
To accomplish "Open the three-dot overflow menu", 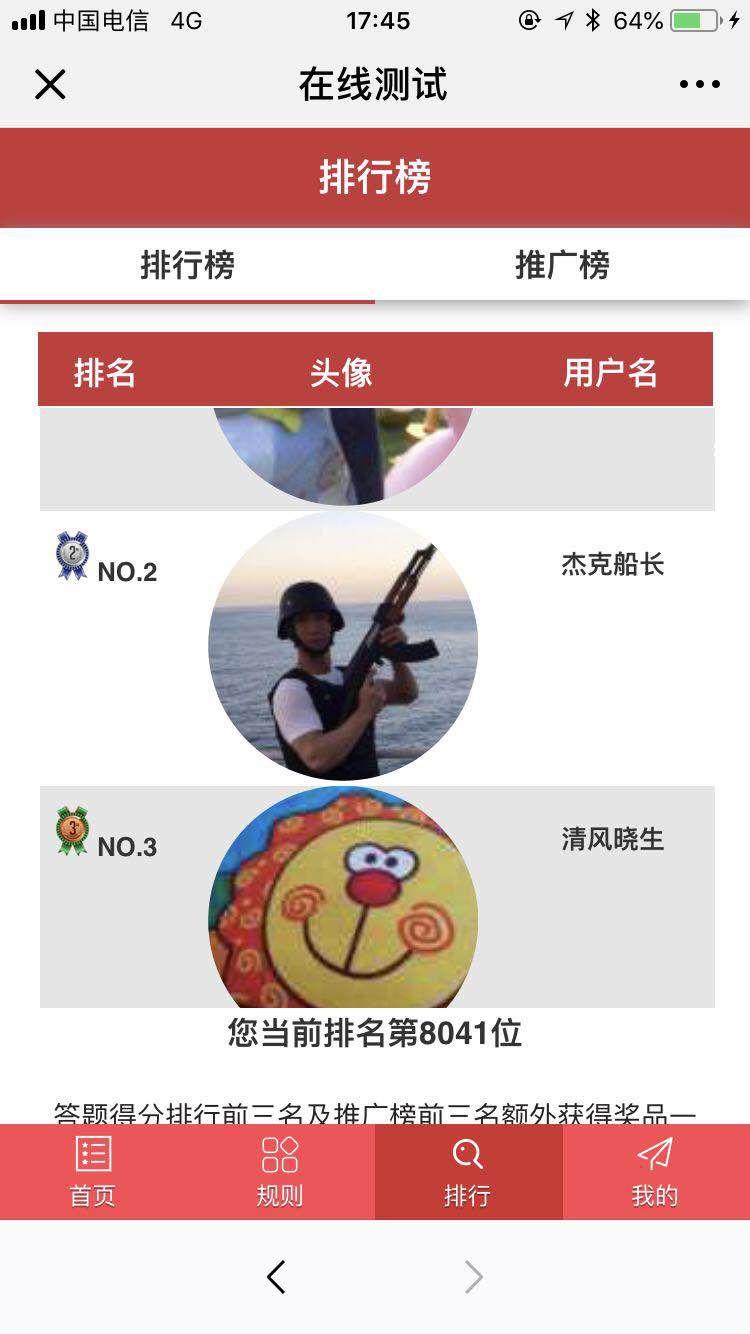I will coord(699,85).
